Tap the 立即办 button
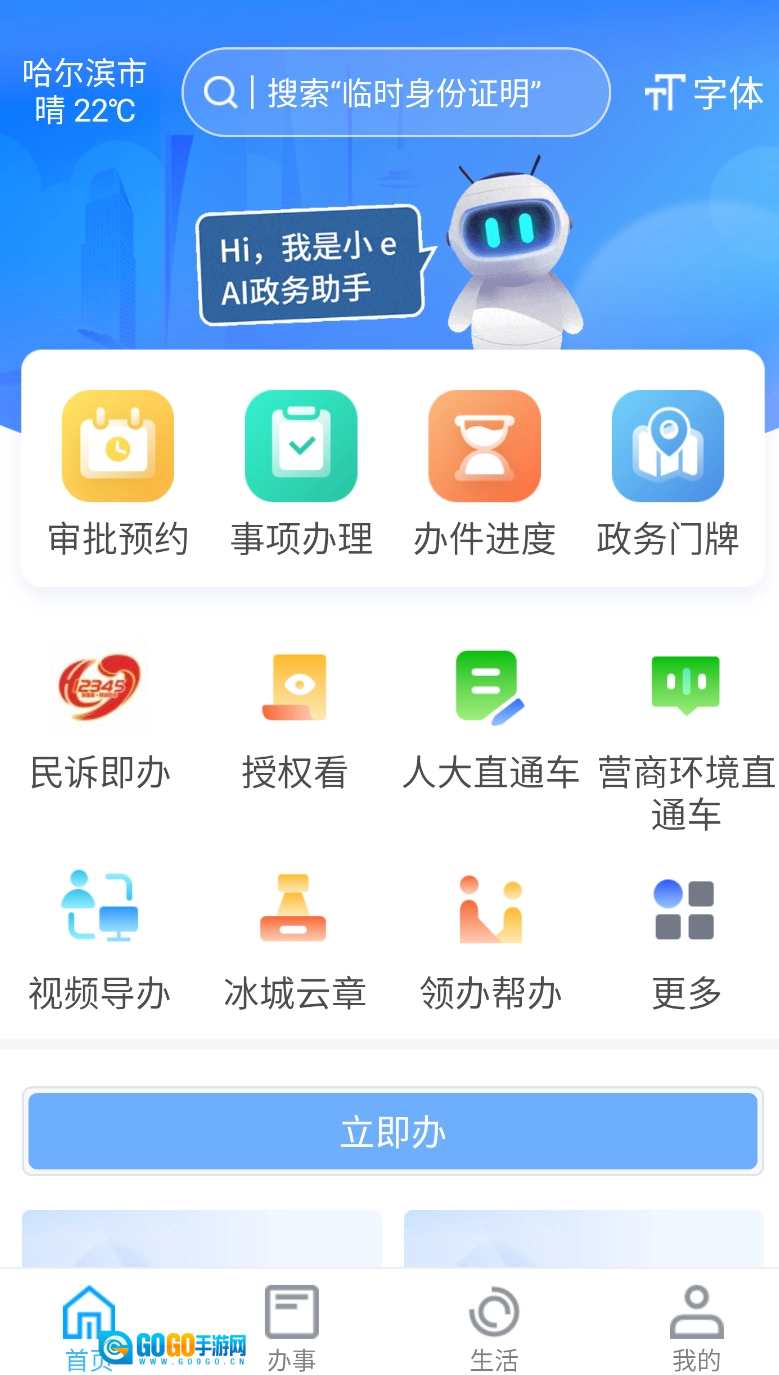This screenshot has width=779, height=1375. [x=392, y=1131]
